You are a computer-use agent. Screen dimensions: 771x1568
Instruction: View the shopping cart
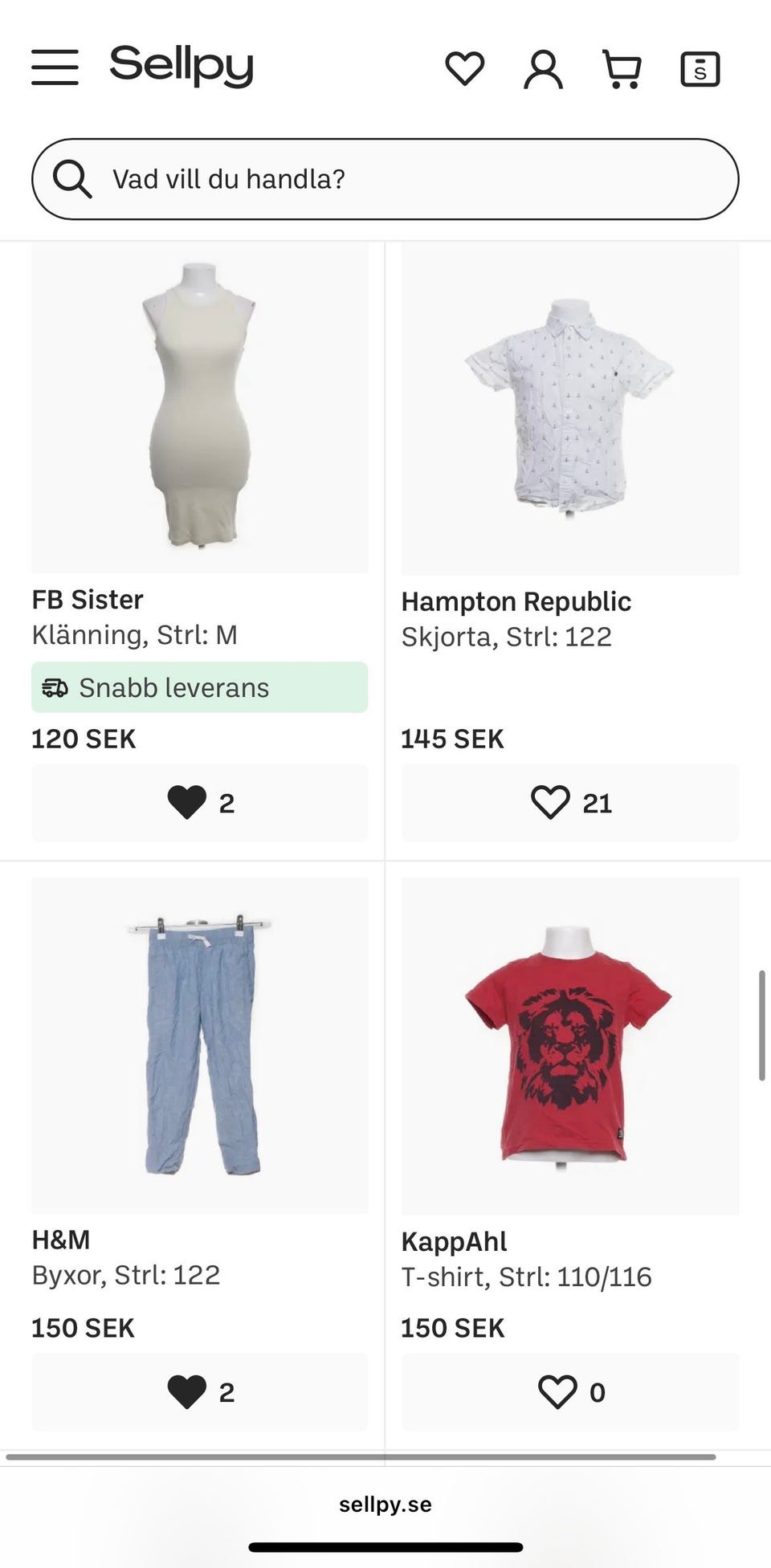click(x=622, y=69)
